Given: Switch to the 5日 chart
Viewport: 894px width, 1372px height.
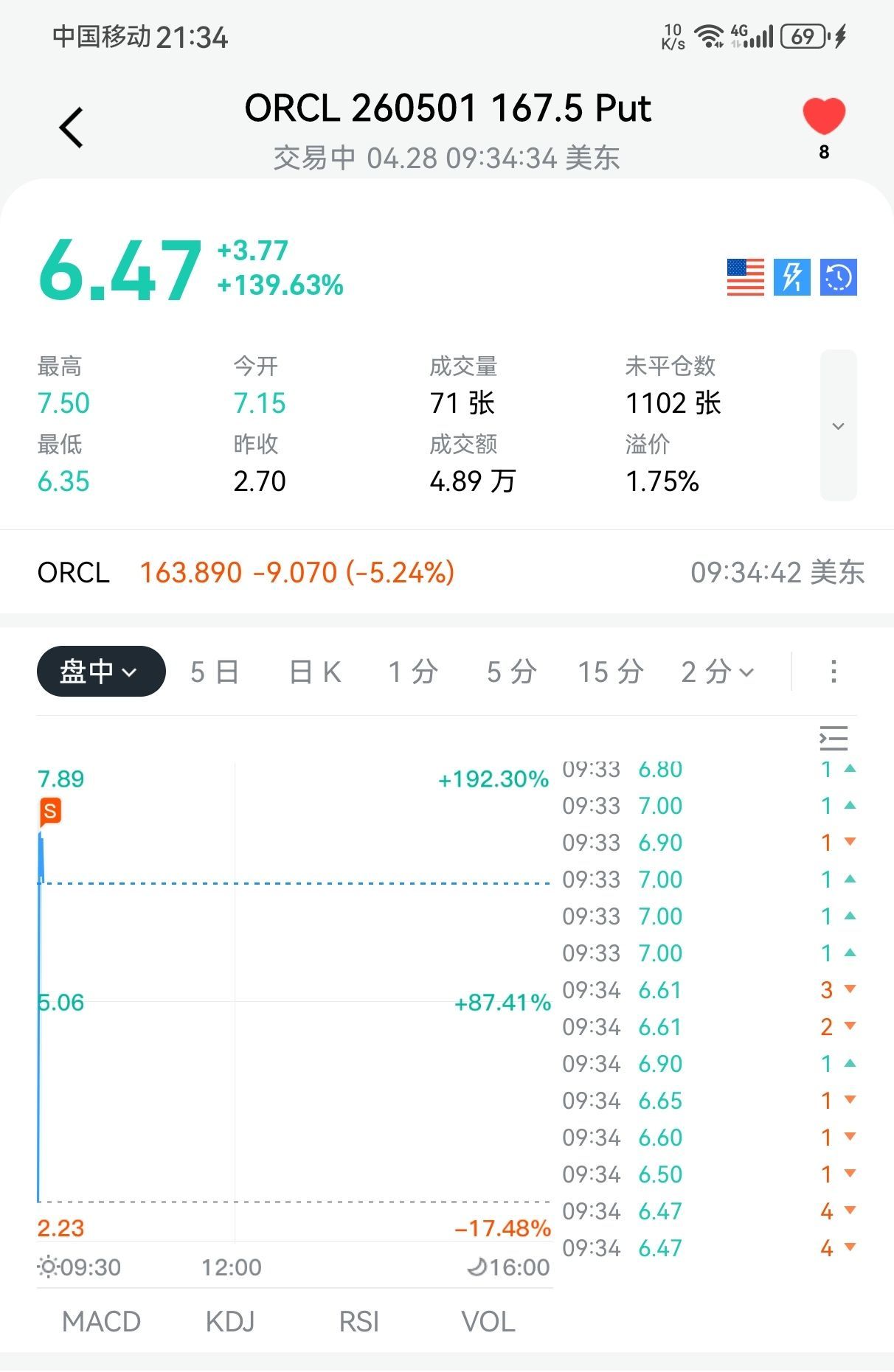Looking at the screenshot, I should pyautogui.click(x=215, y=672).
